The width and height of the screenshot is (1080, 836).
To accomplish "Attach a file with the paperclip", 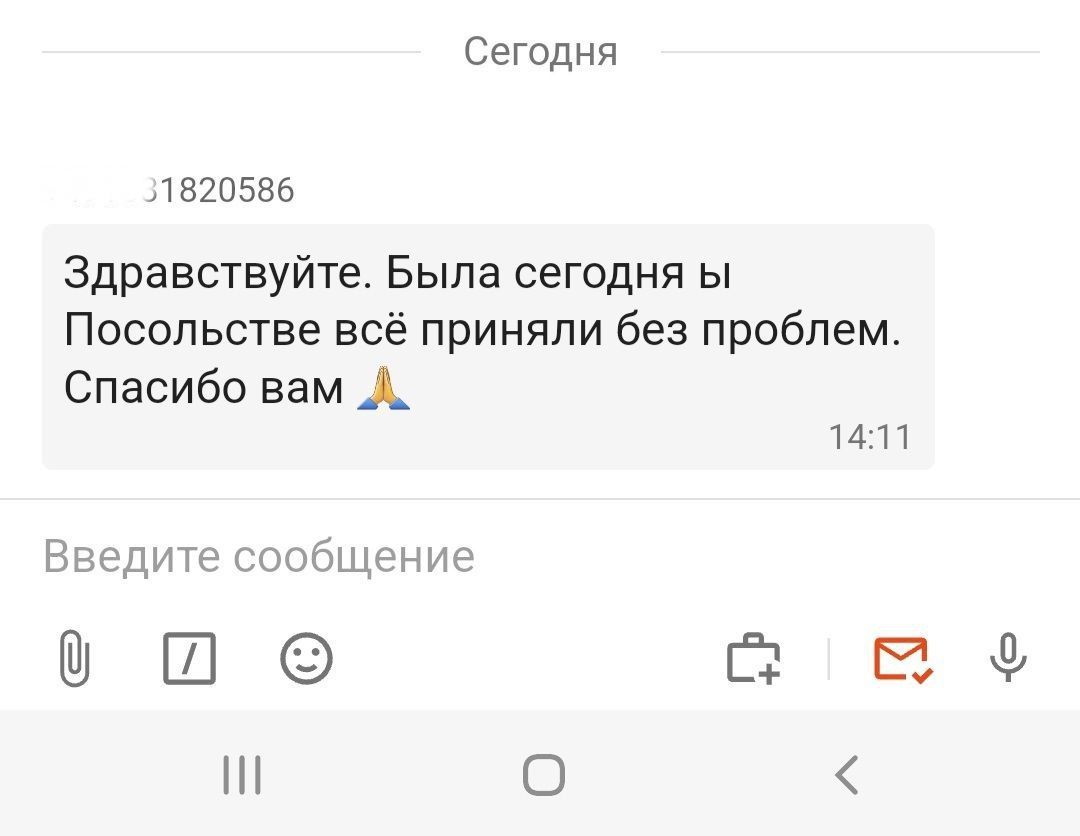I will click(x=74, y=660).
